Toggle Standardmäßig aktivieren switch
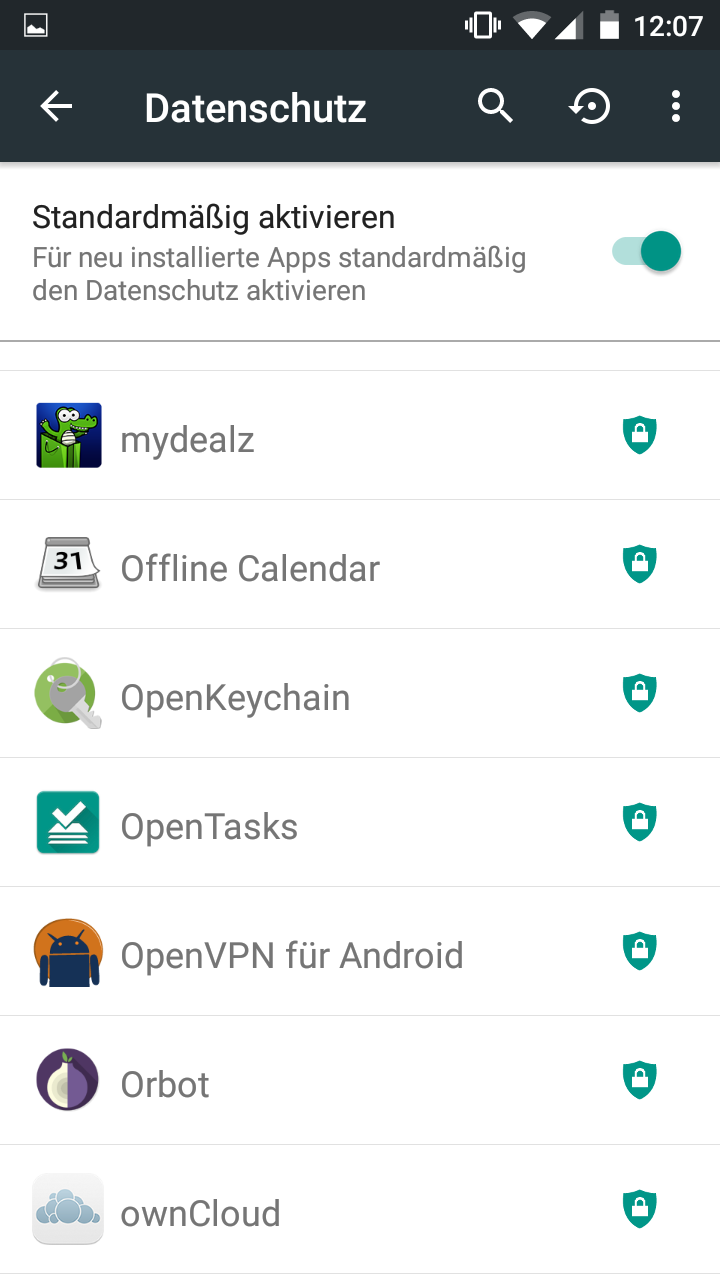 coord(646,252)
